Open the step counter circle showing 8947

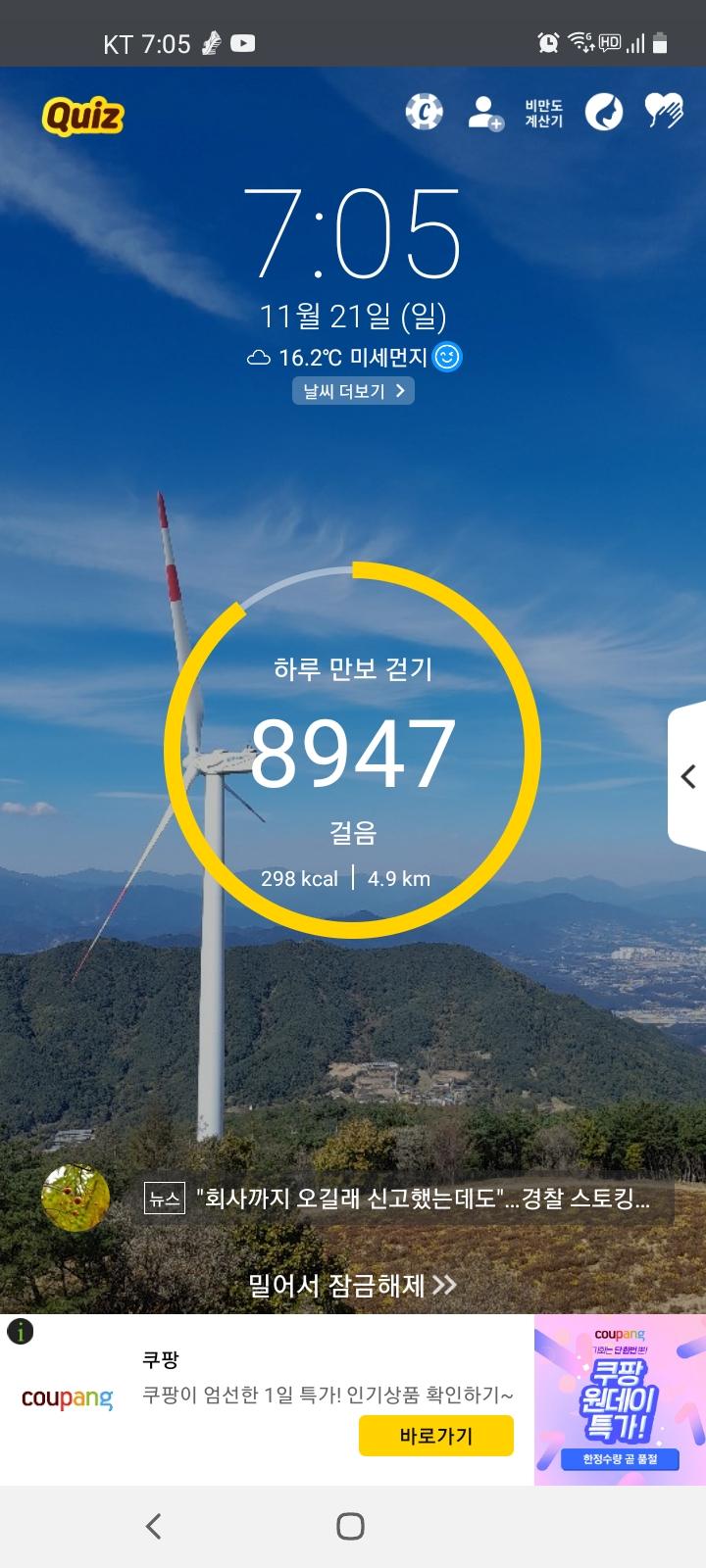click(353, 750)
